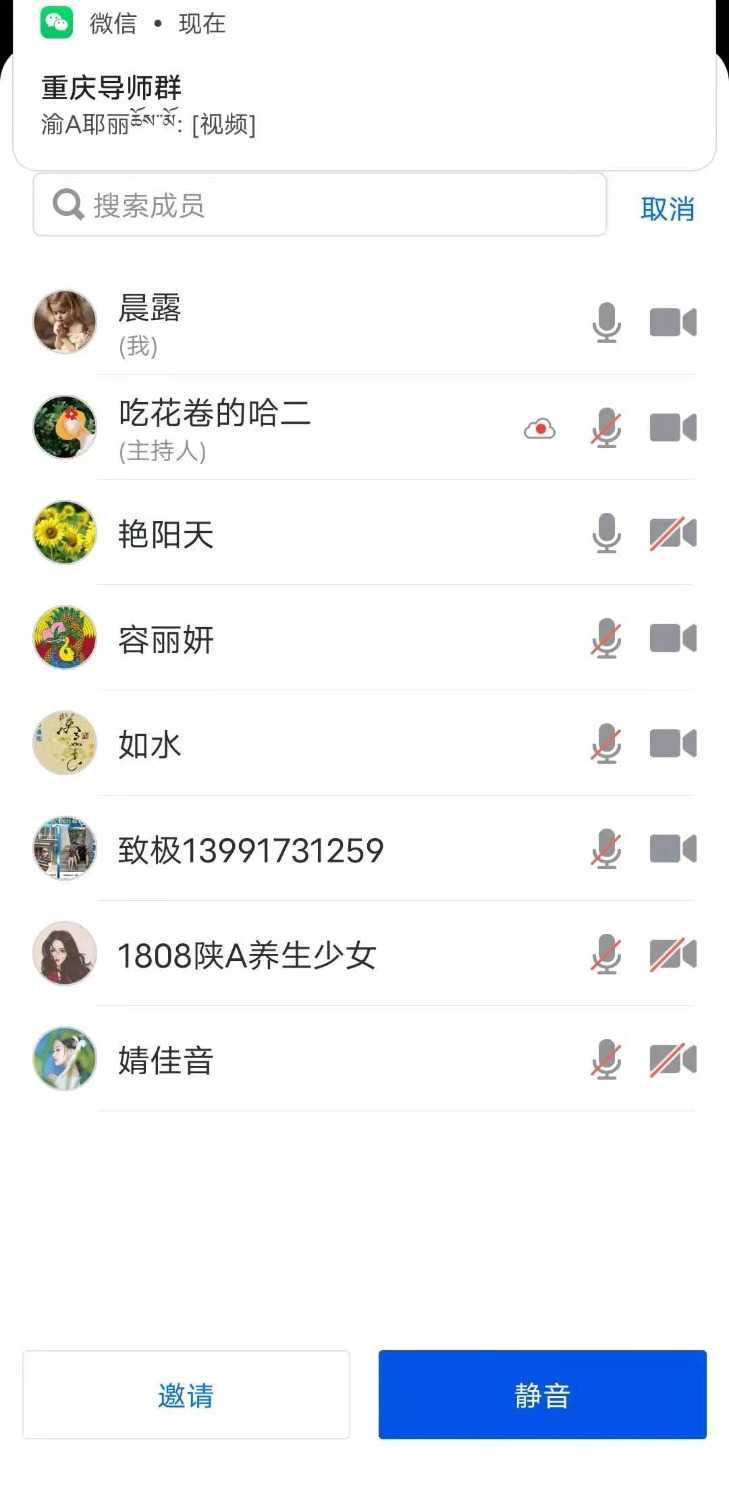
Task: Click the magnifier icon in the search bar
Action: coord(67,204)
